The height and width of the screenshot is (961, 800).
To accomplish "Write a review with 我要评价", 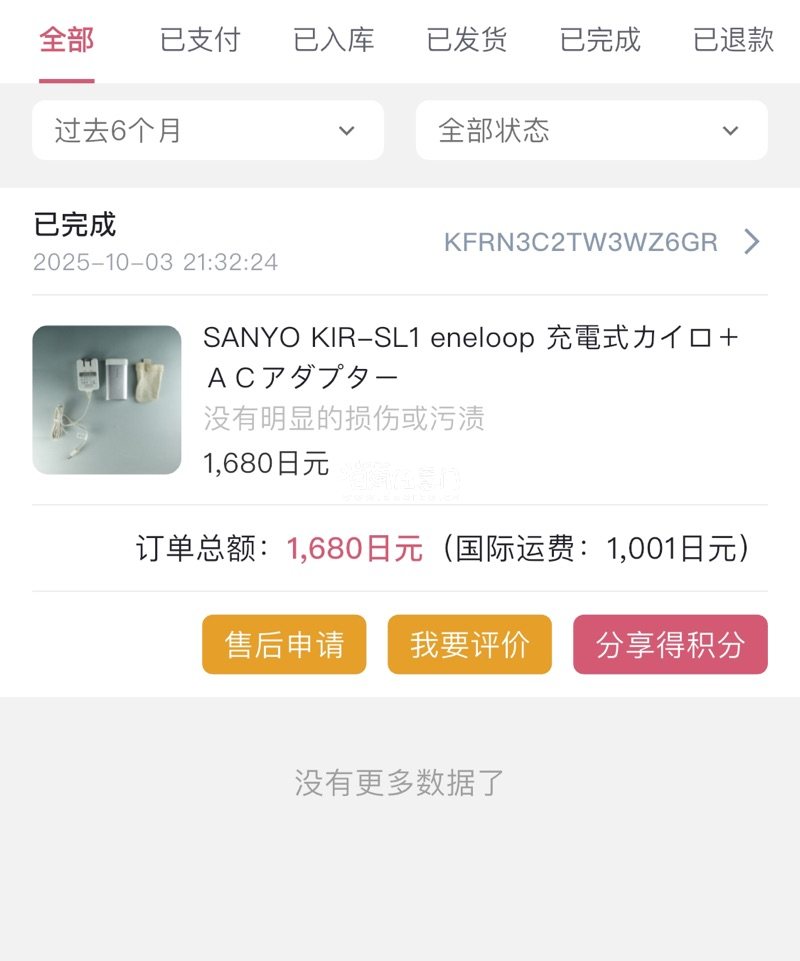I will point(470,645).
